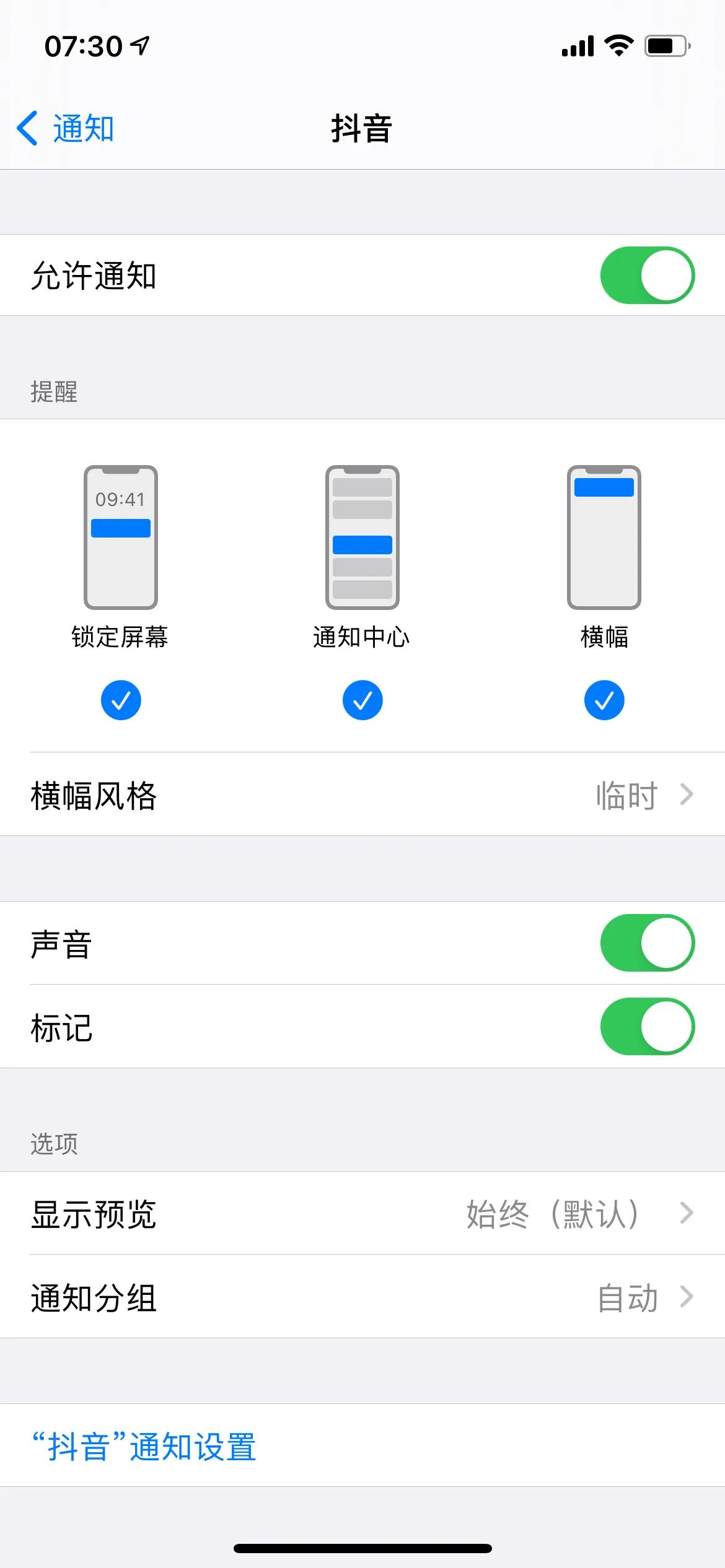Turn off the 声音 switch
Image resolution: width=725 pixels, height=1568 pixels.
(647, 941)
